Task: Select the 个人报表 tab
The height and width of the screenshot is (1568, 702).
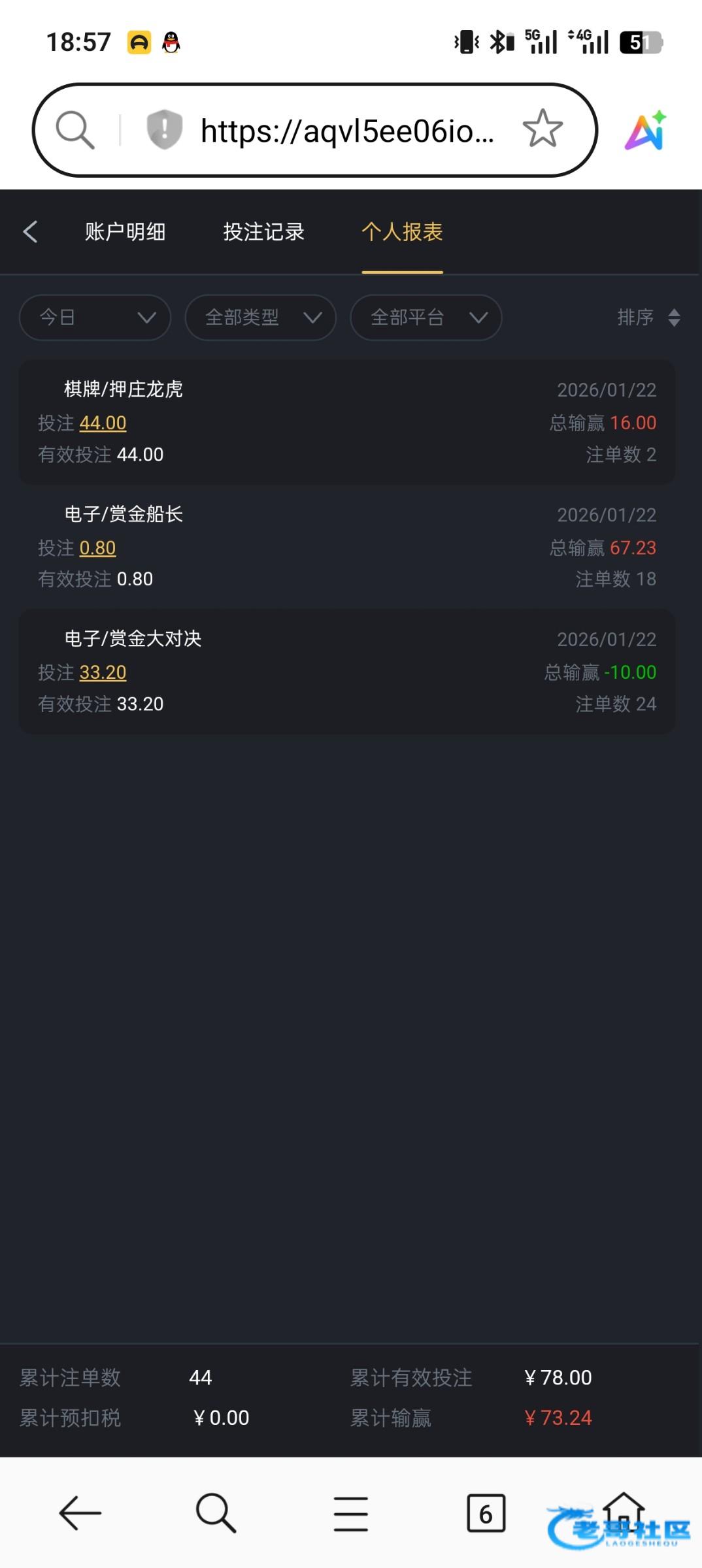Action: [x=402, y=232]
